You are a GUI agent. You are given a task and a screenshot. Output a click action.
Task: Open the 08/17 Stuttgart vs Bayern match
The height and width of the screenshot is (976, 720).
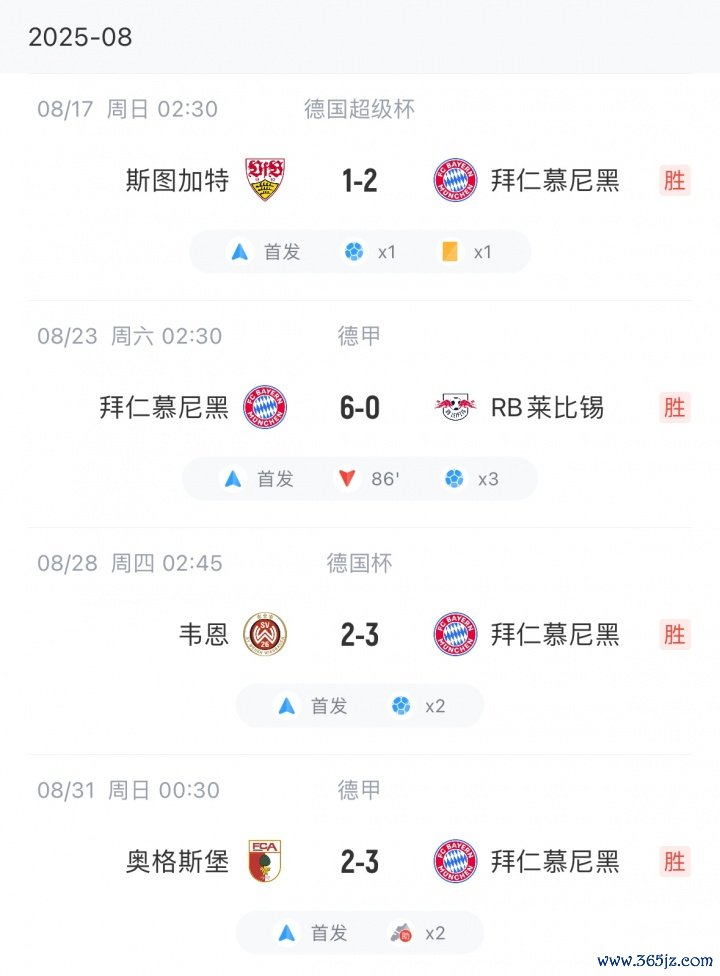[359, 181]
